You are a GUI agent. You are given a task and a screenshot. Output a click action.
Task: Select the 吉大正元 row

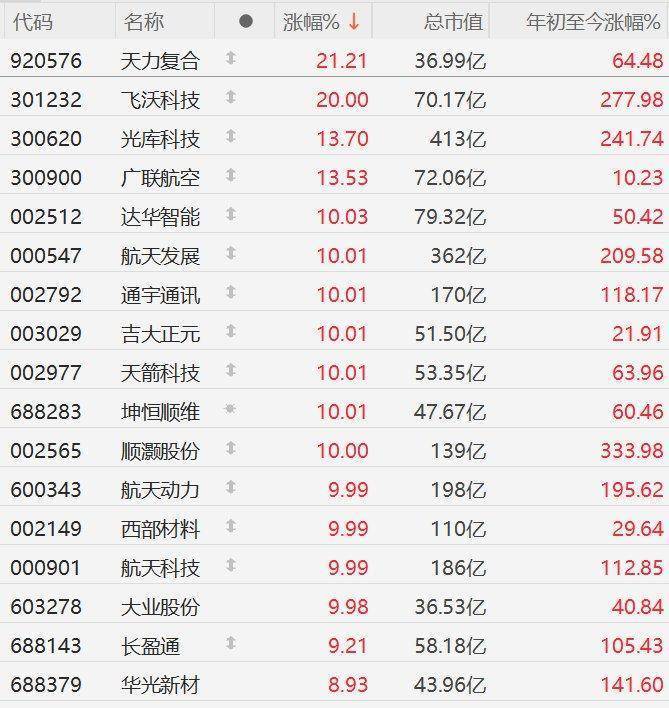click(x=160, y=334)
